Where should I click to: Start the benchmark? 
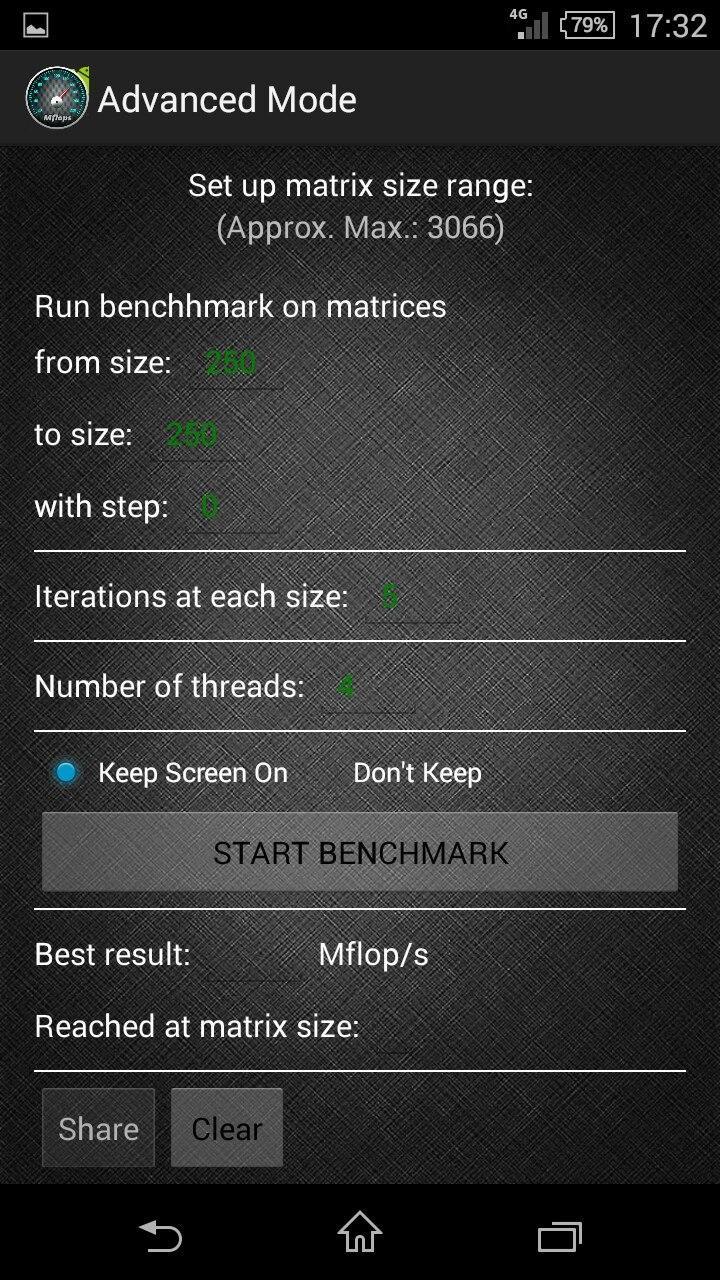pyautogui.click(x=360, y=852)
